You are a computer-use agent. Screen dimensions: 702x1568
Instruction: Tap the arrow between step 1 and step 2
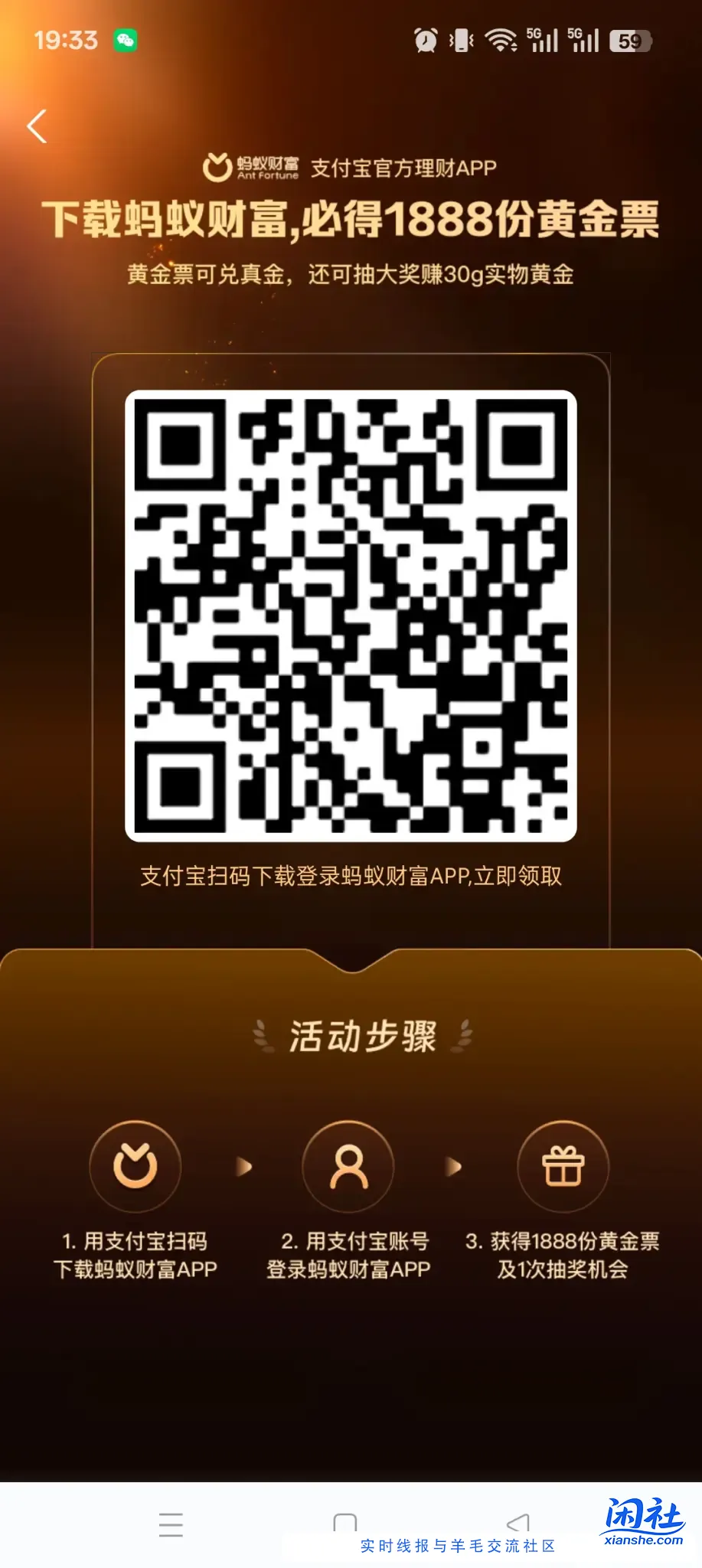243,1167
